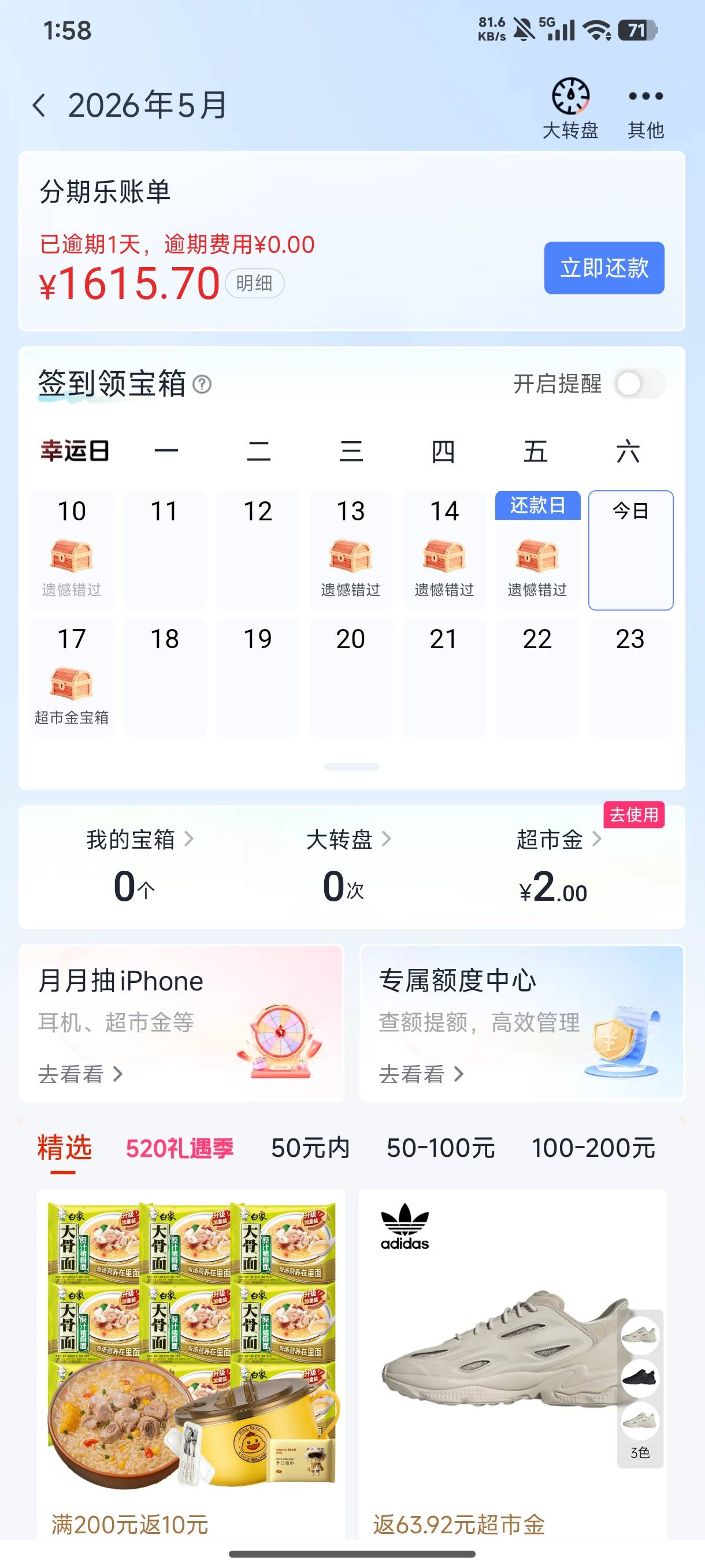Open the adidas sneaker product card

point(513,1364)
